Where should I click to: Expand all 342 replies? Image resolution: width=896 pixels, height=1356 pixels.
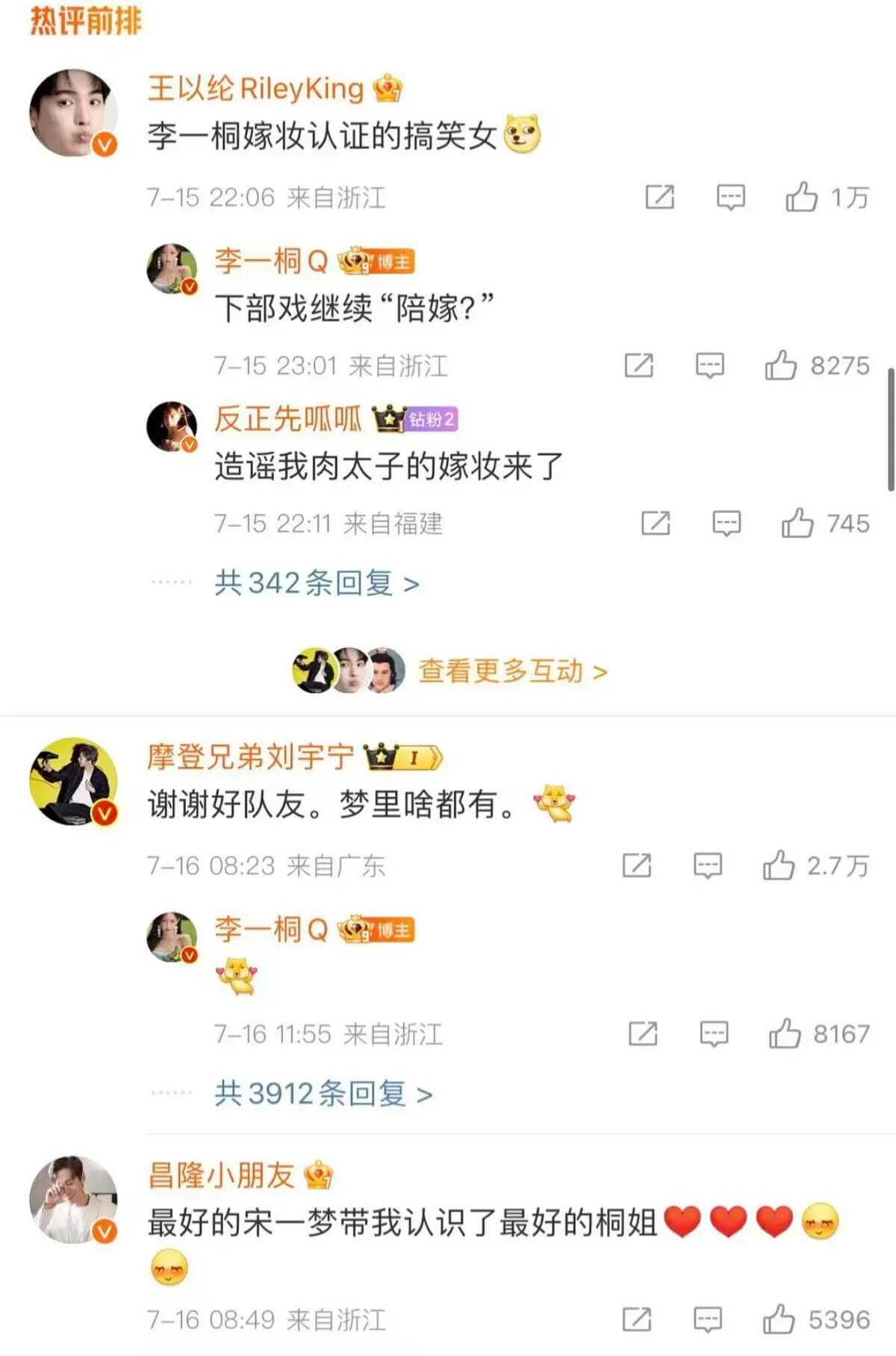[x=317, y=583]
